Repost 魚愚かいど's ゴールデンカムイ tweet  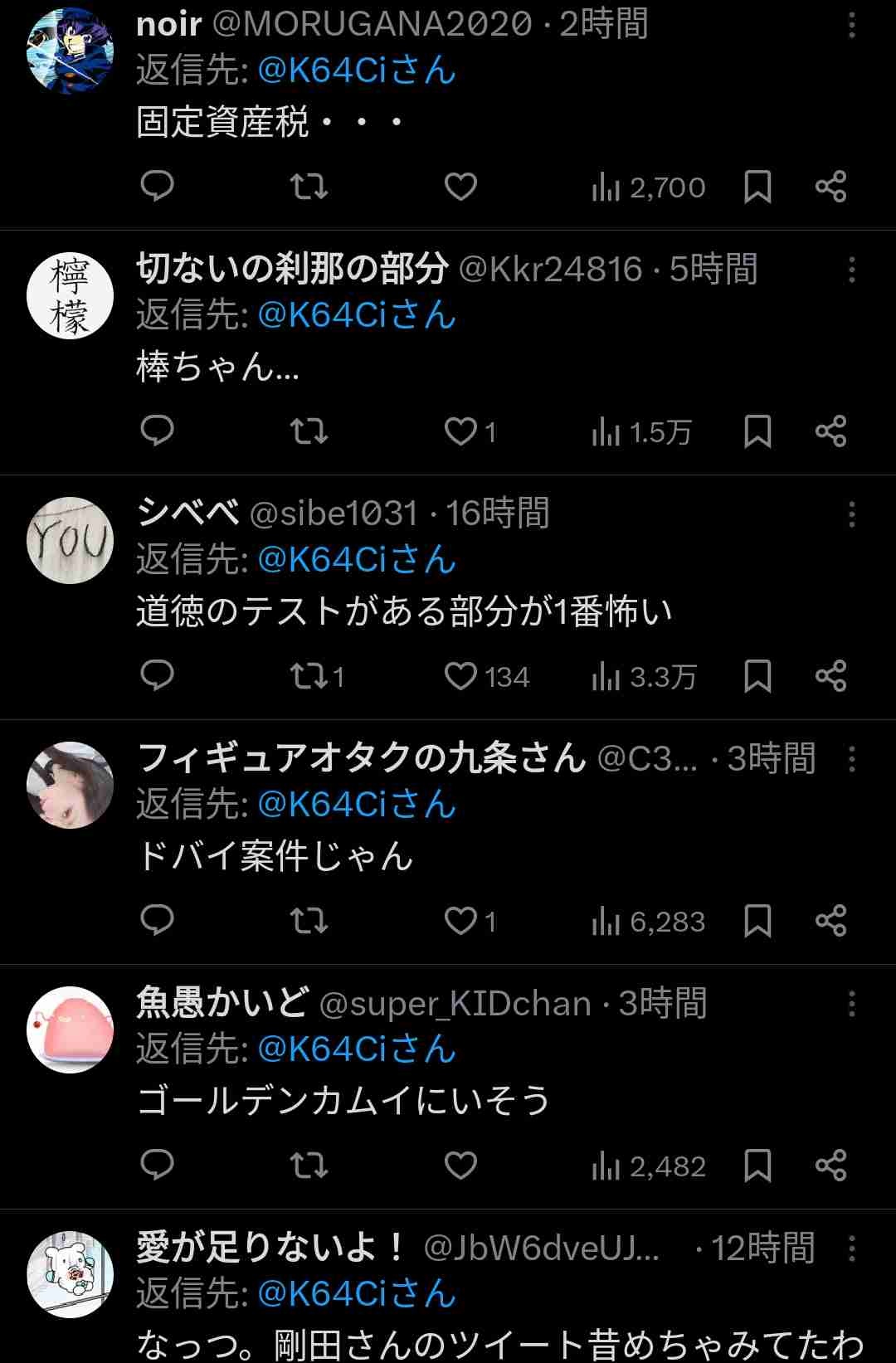[309, 1166]
